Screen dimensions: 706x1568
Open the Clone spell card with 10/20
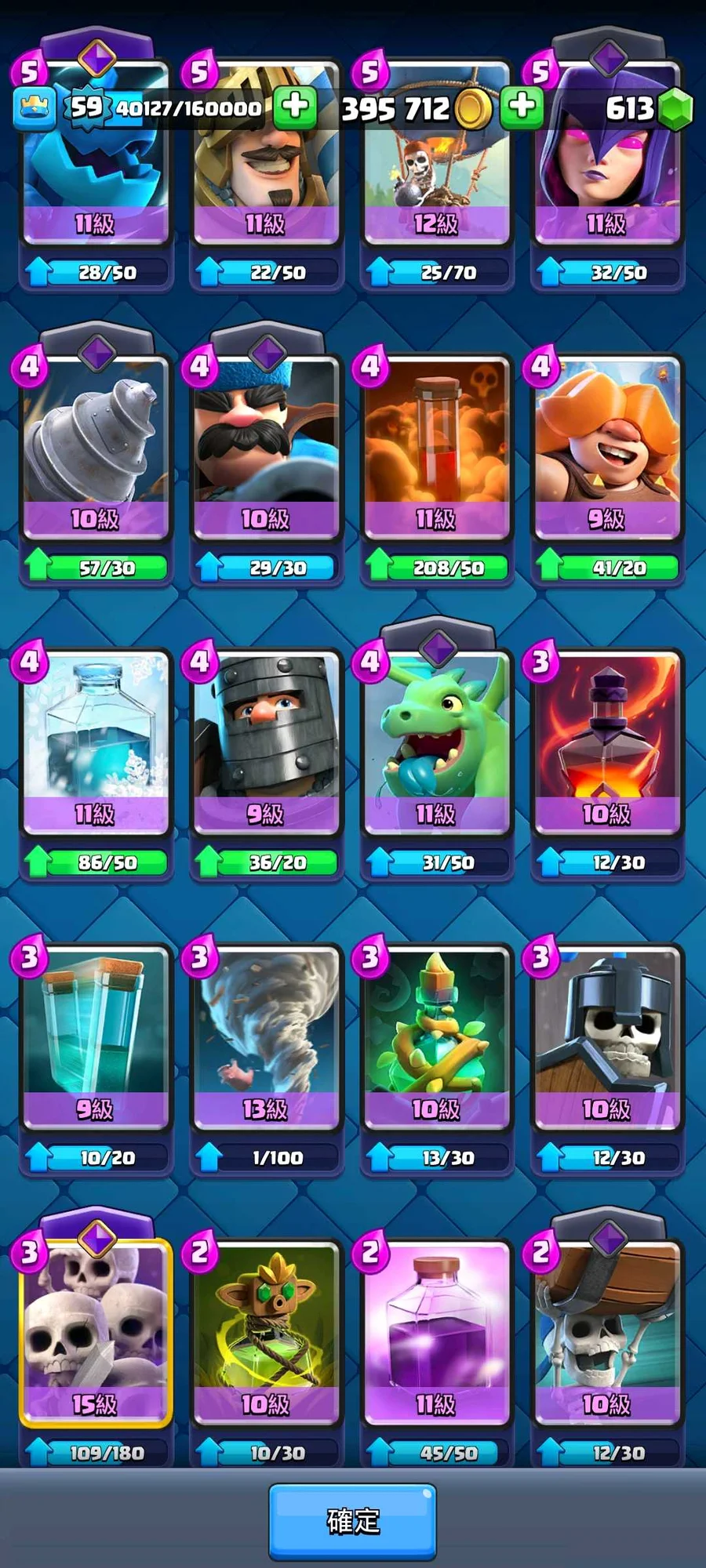tap(96, 1035)
